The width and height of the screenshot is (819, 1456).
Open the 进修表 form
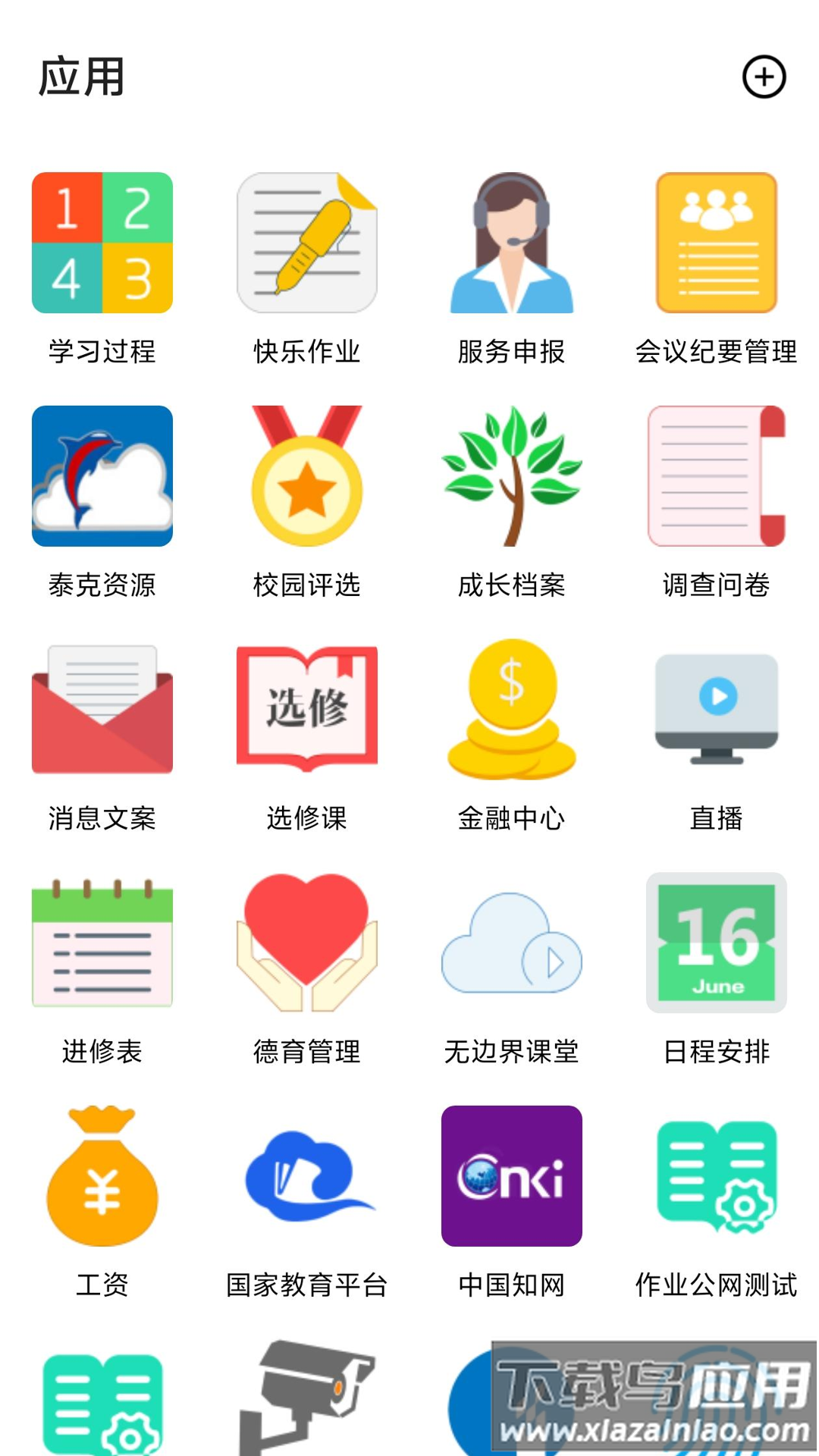point(102,943)
